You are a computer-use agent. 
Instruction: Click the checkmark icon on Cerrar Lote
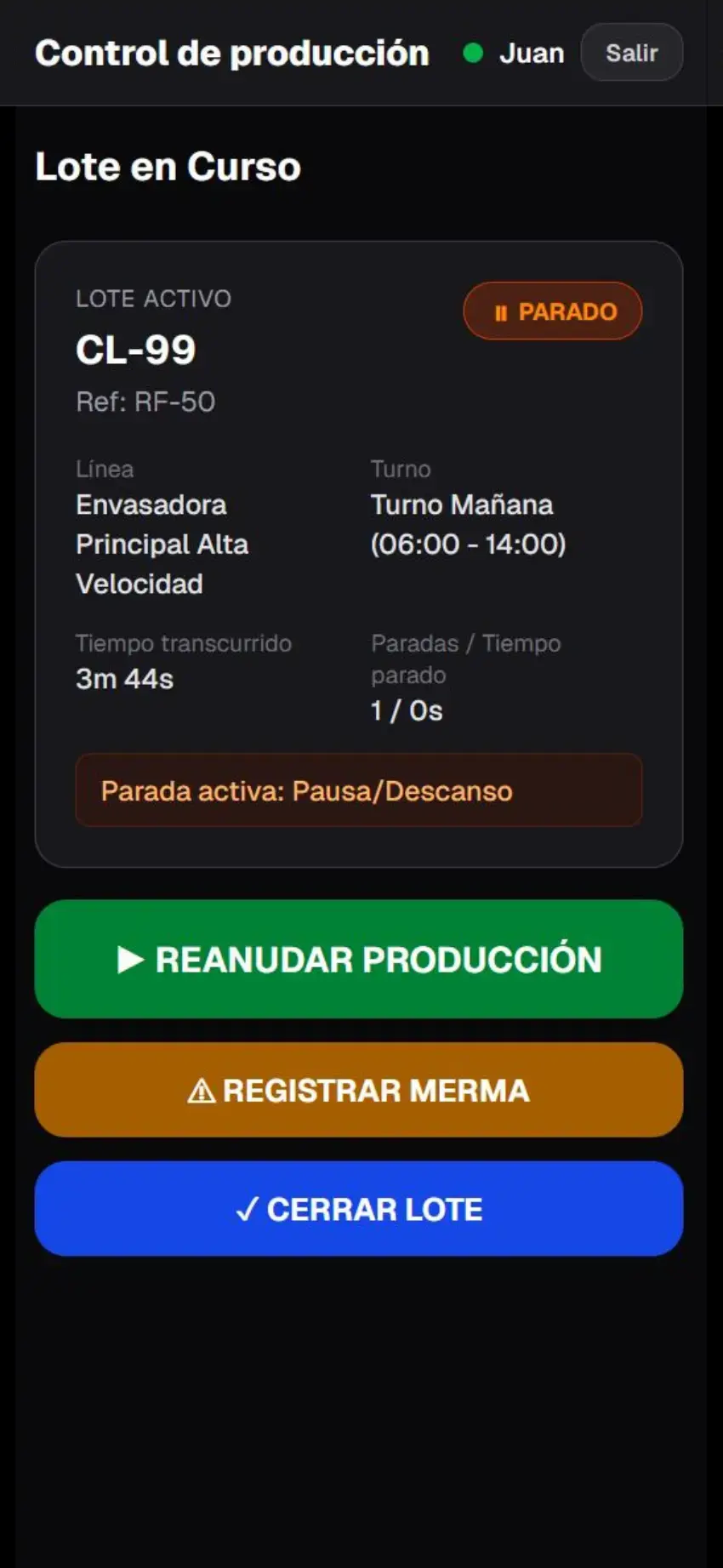[x=248, y=1209]
